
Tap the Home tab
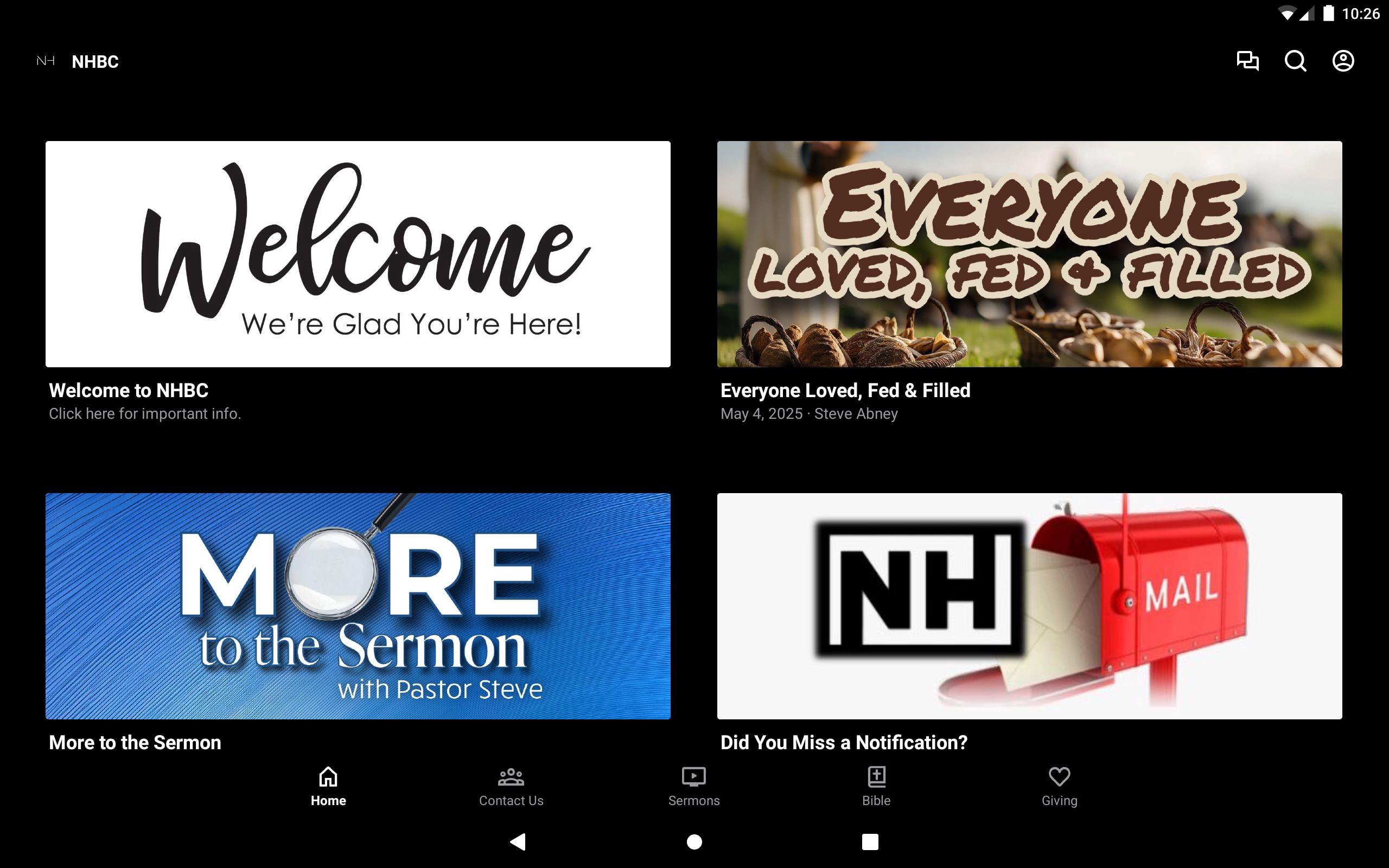(328, 786)
